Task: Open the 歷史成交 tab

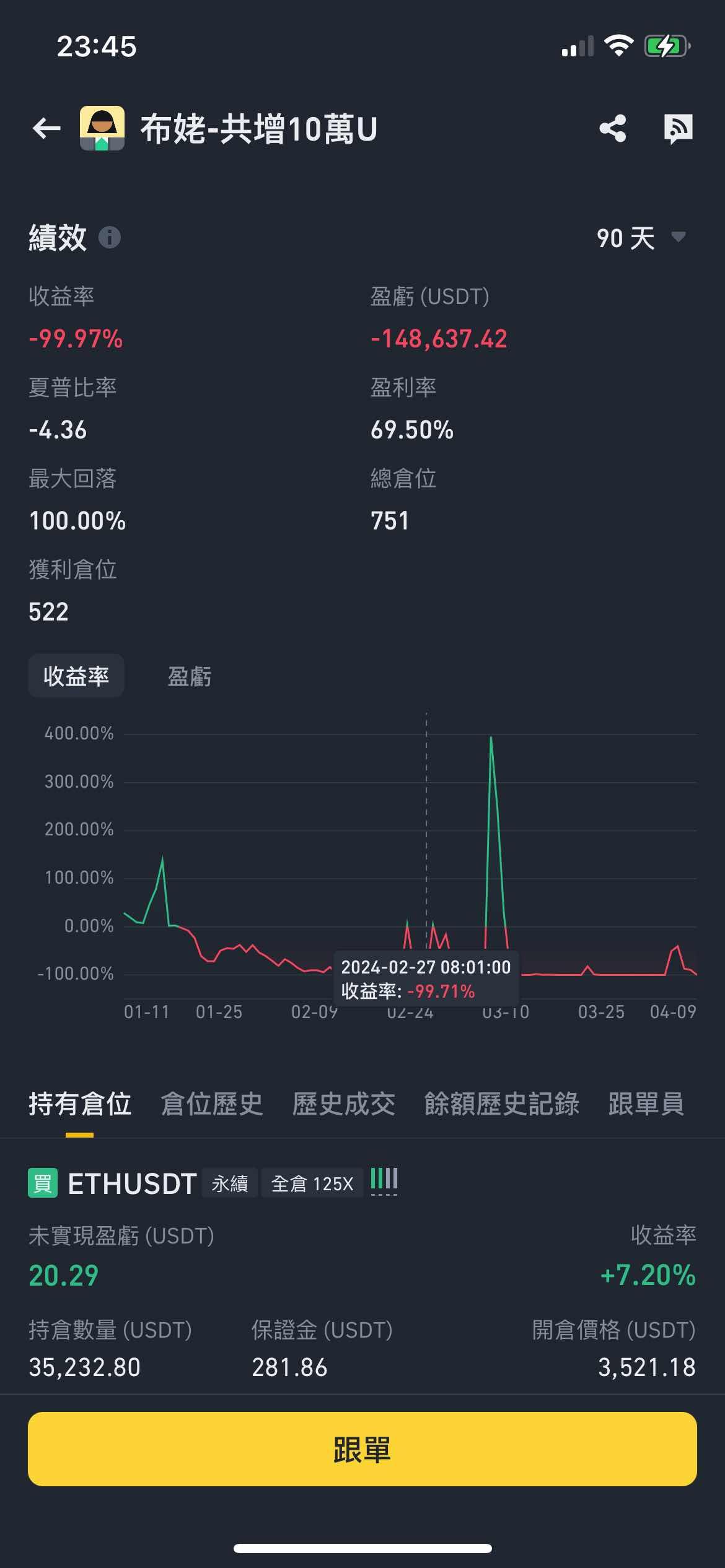Action: click(344, 1104)
